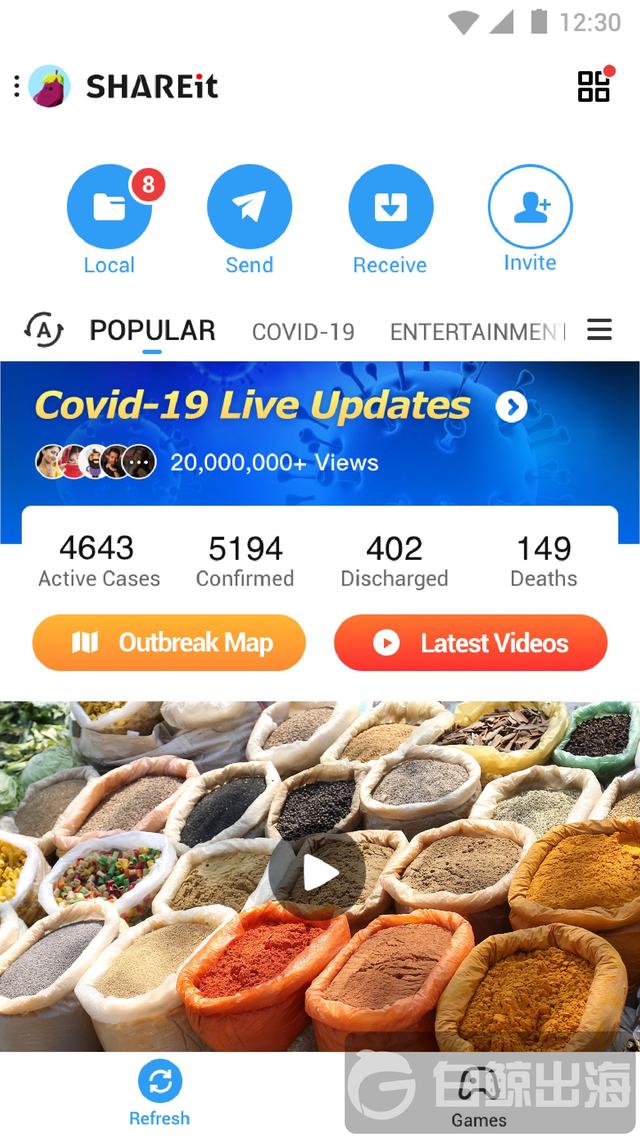
Task: Open the channel list hamburger menu
Action: pyautogui.click(x=599, y=330)
